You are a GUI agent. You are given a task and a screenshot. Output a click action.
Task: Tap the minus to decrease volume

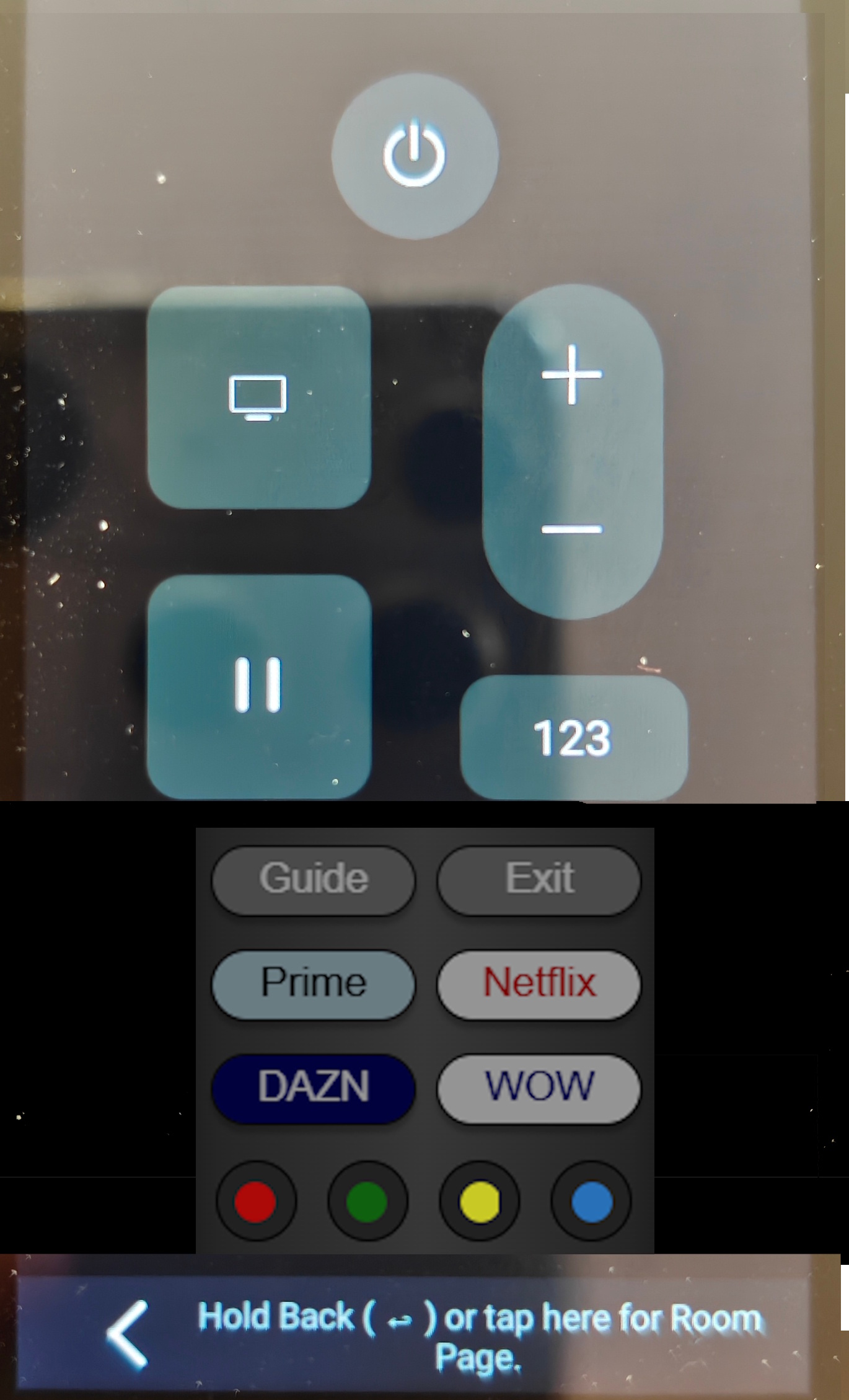coord(571,529)
